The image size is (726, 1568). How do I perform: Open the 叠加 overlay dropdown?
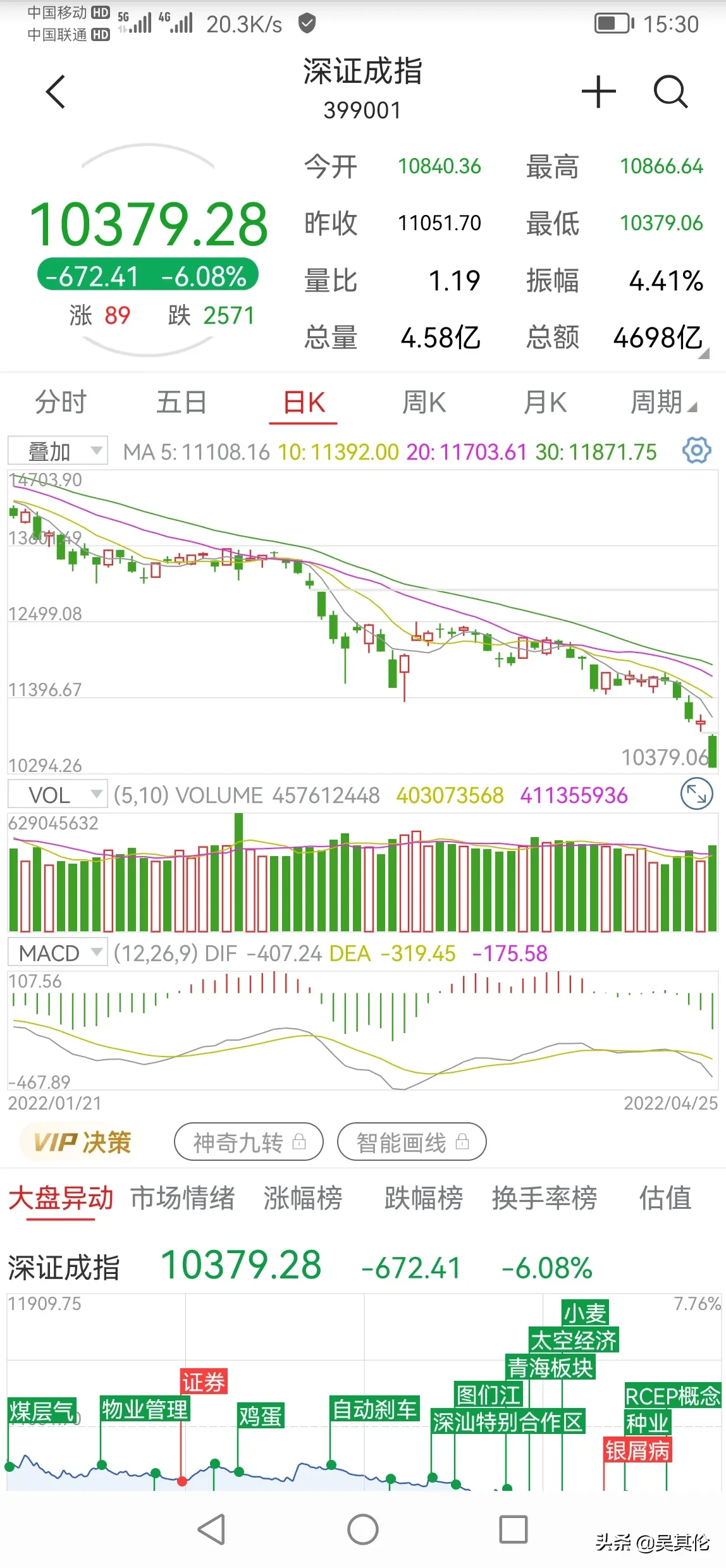click(58, 451)
